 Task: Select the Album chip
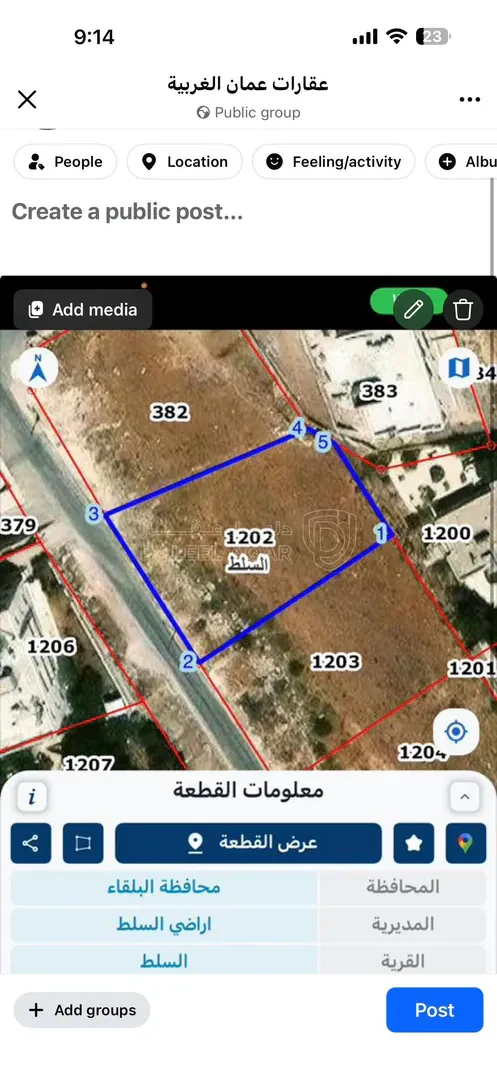pos(461,162)
